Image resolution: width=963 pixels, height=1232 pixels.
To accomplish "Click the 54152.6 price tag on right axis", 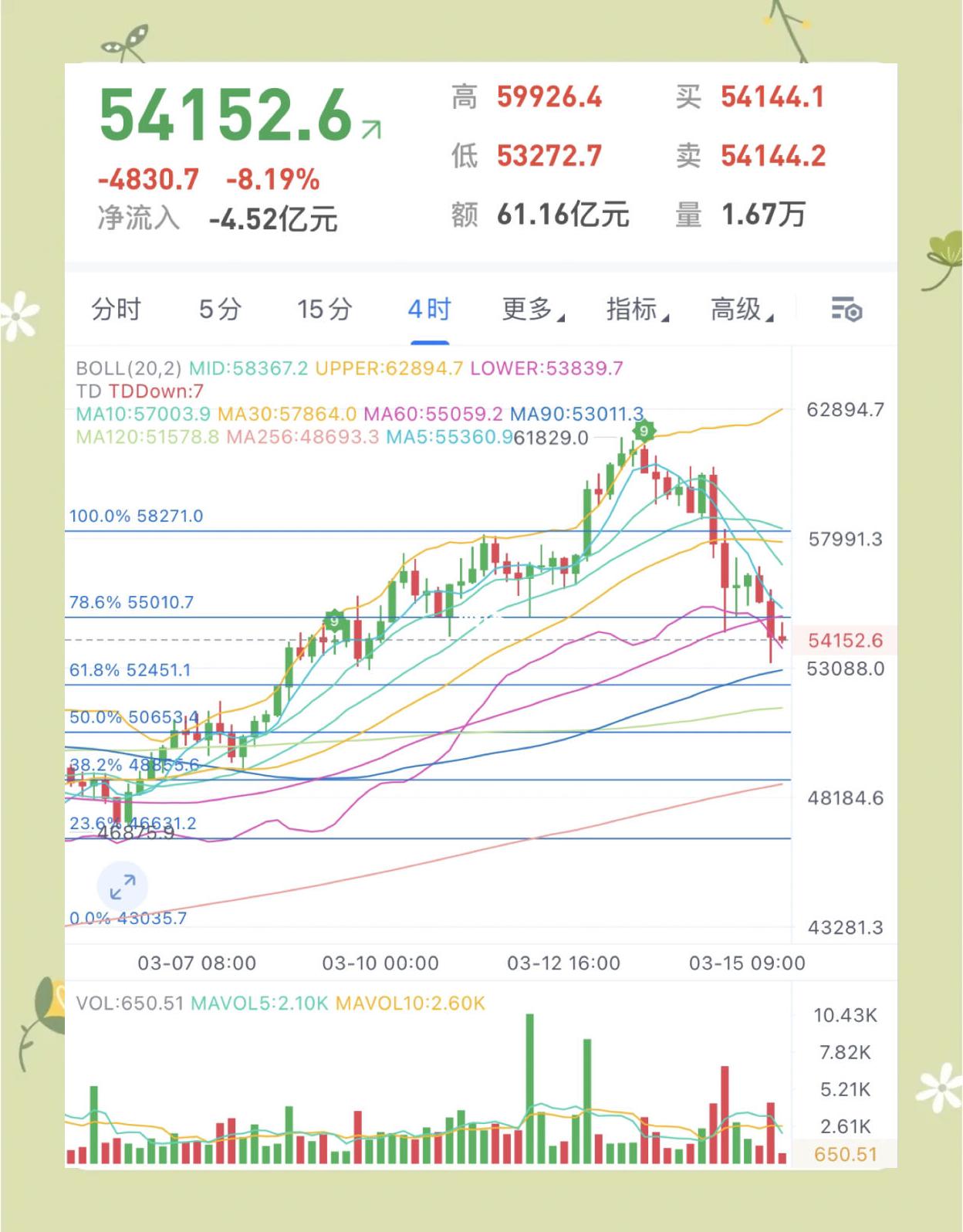I will [x=845, y=640].
